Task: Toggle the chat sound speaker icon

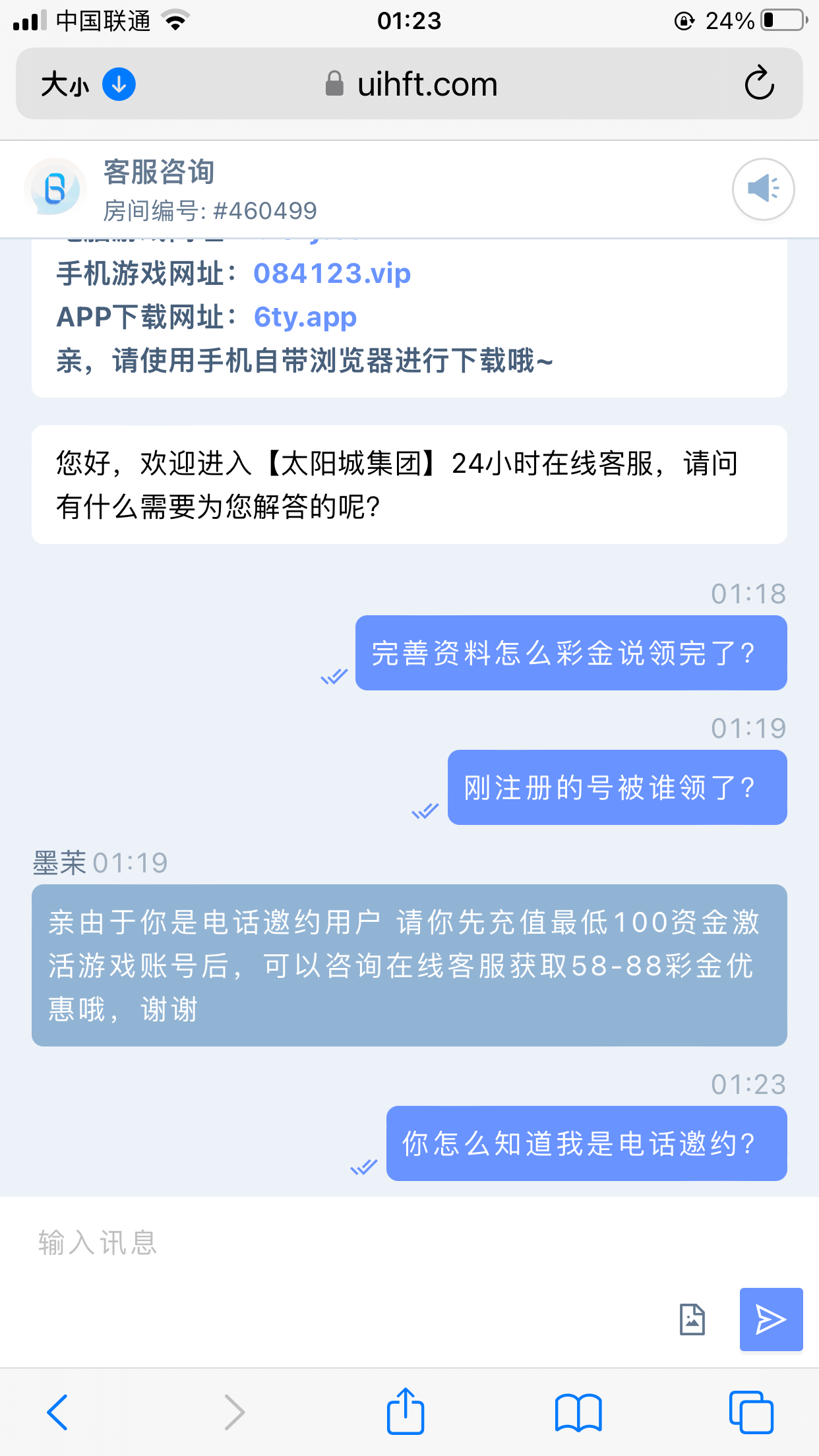Action: tap(763, 189)
